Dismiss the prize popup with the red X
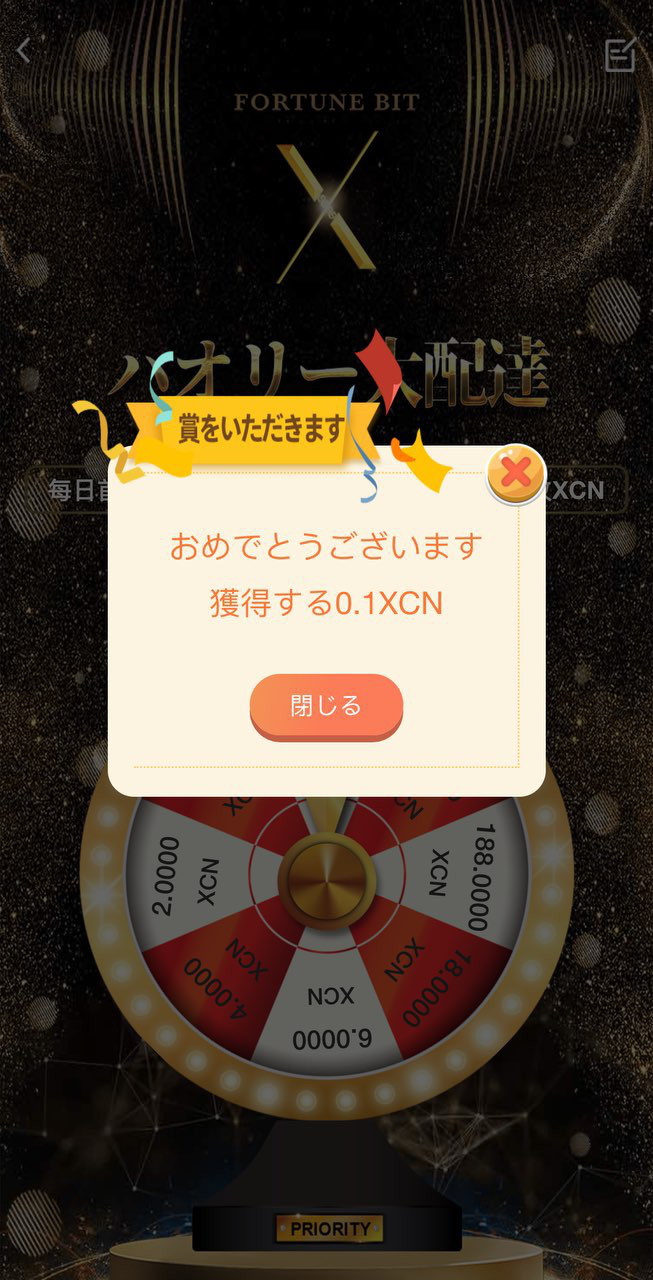The image size is (653, 1280). pyautogui.click(x=516, y=473)
